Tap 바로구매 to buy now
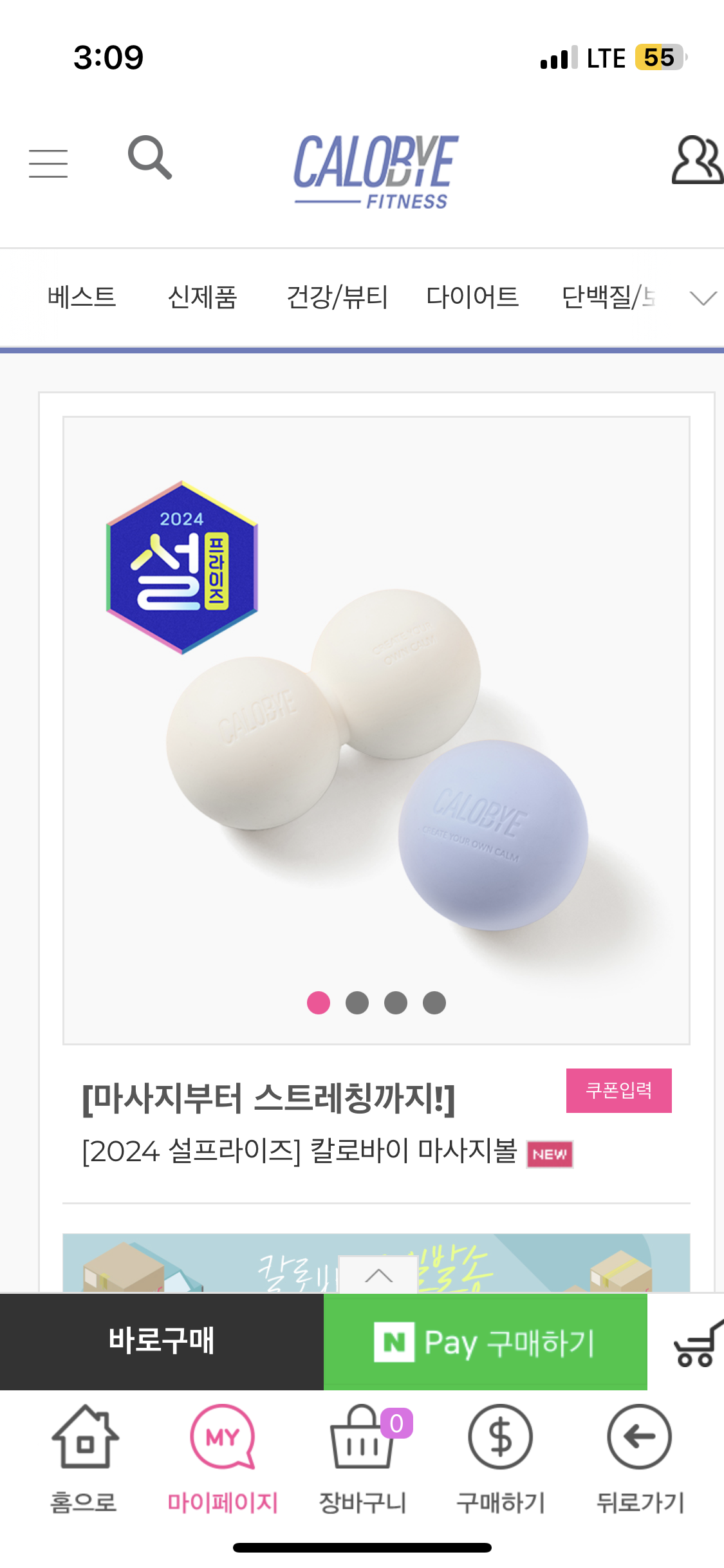This screenshot has height=1568, width=724. tap(162, 1341)
